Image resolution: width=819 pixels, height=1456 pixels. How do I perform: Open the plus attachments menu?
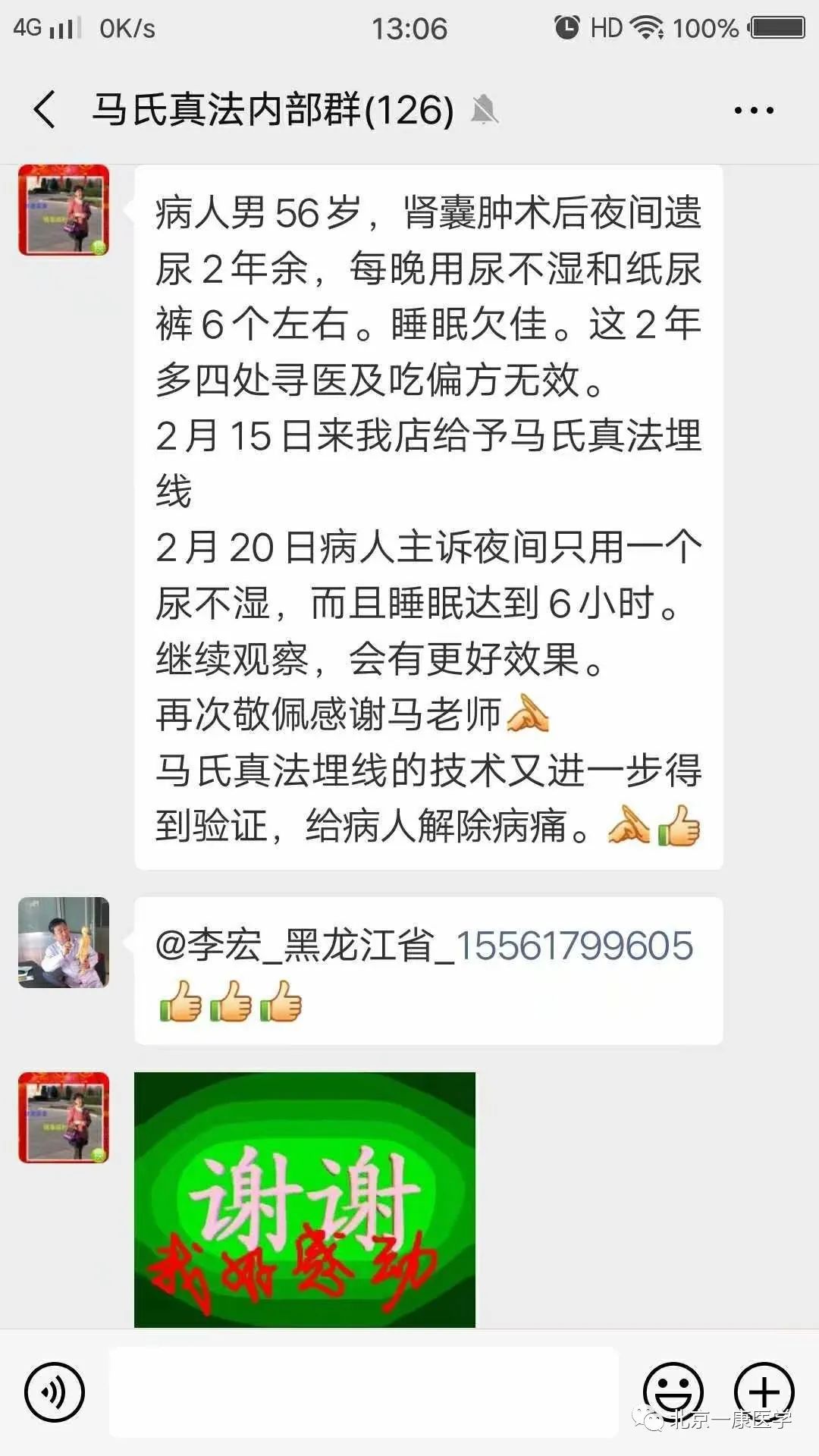pos(764,1391)
